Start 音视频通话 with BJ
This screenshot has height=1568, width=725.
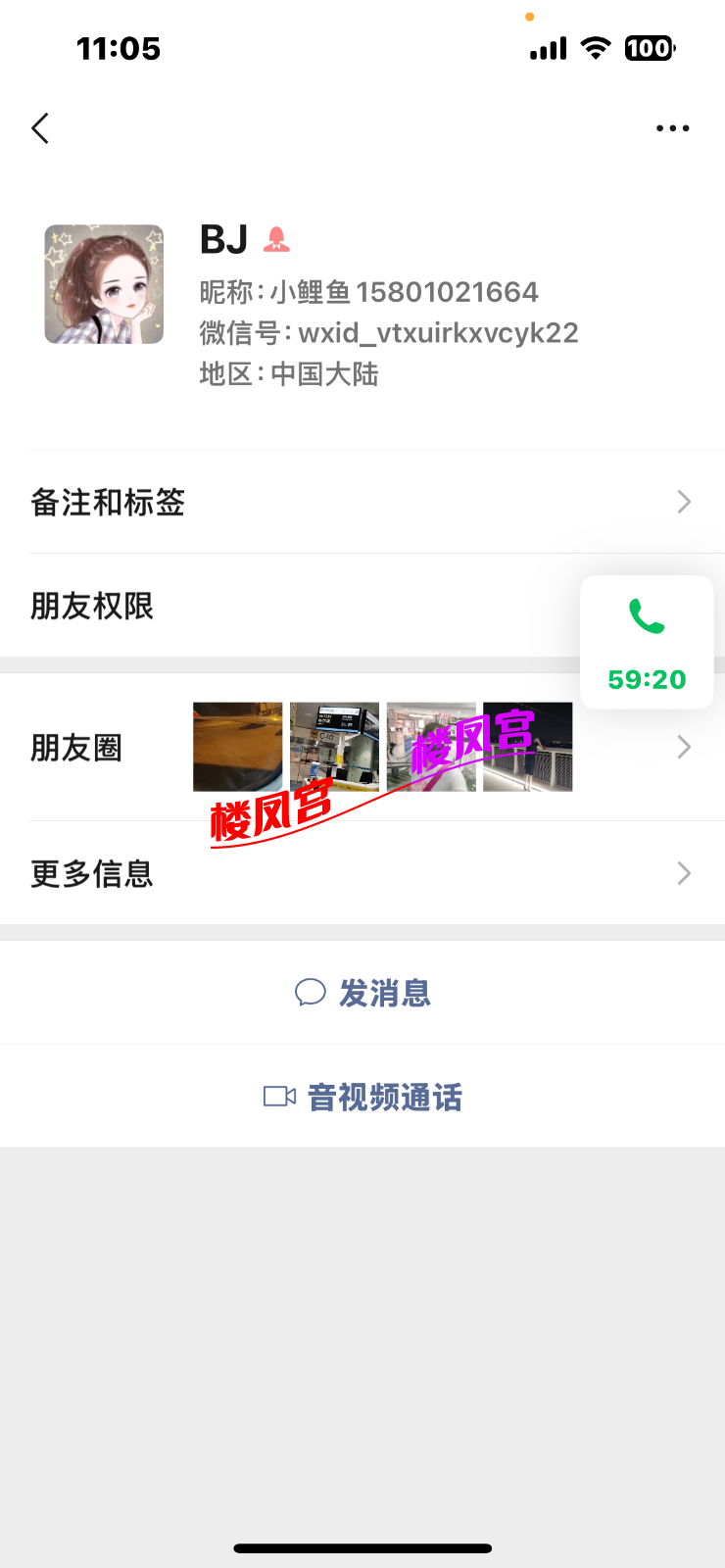pyautogui.click(x=362, y=1098)
